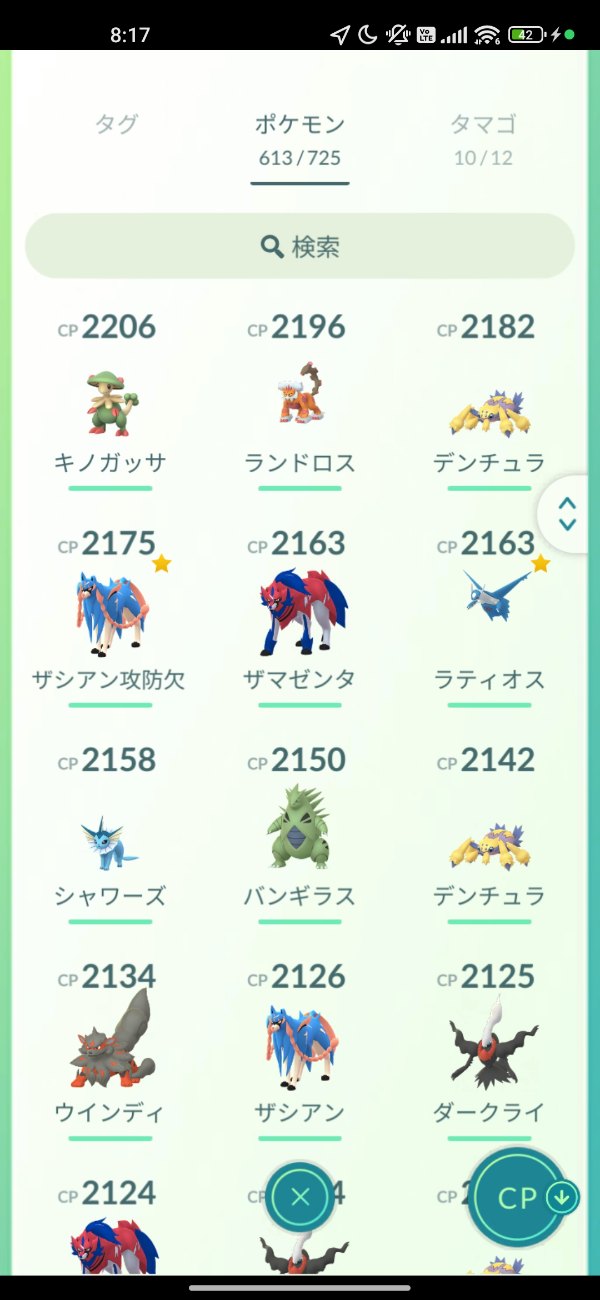Close the Pokémon list with the X button
Screen dimensions: 600x1300
click(x=300, y=1197)
